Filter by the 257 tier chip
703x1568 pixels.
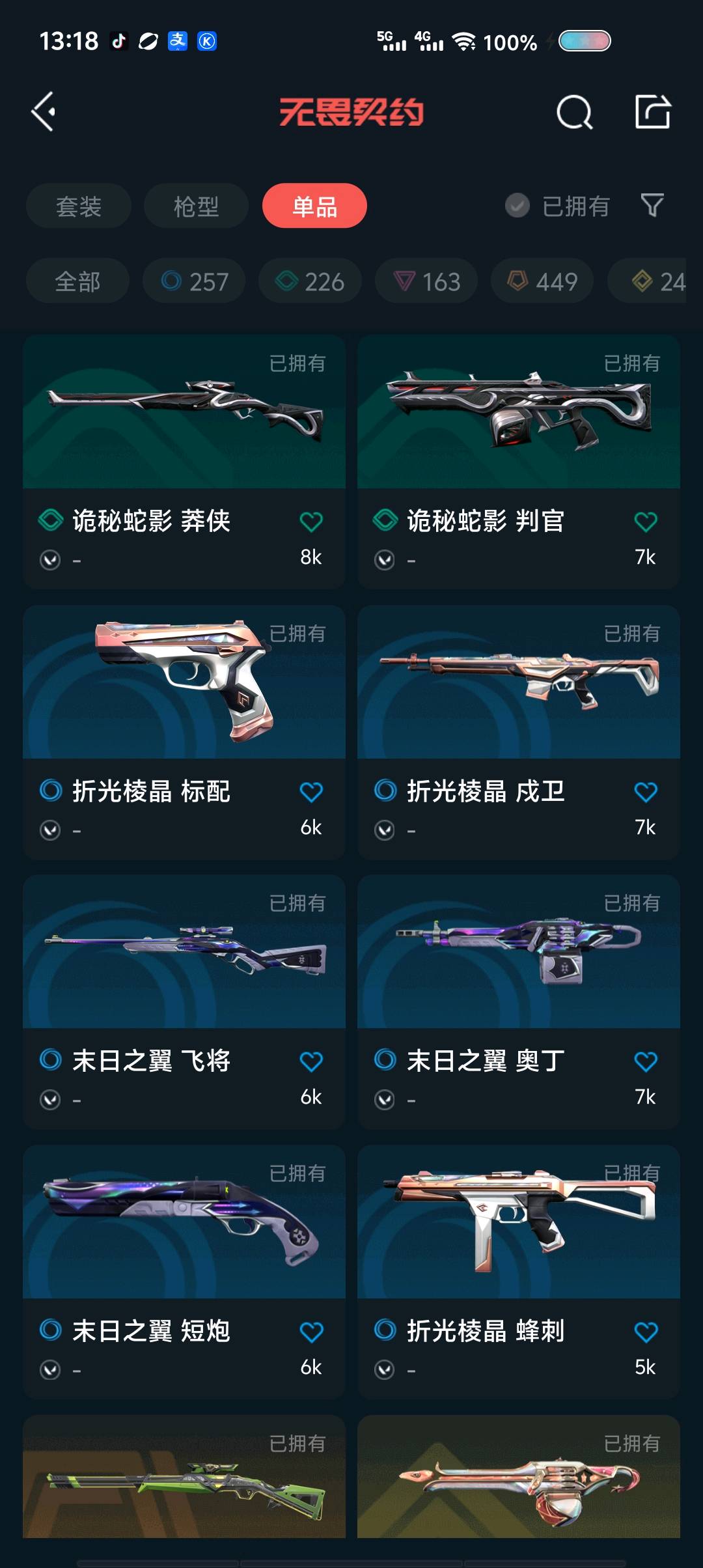[x=194, y=281]
